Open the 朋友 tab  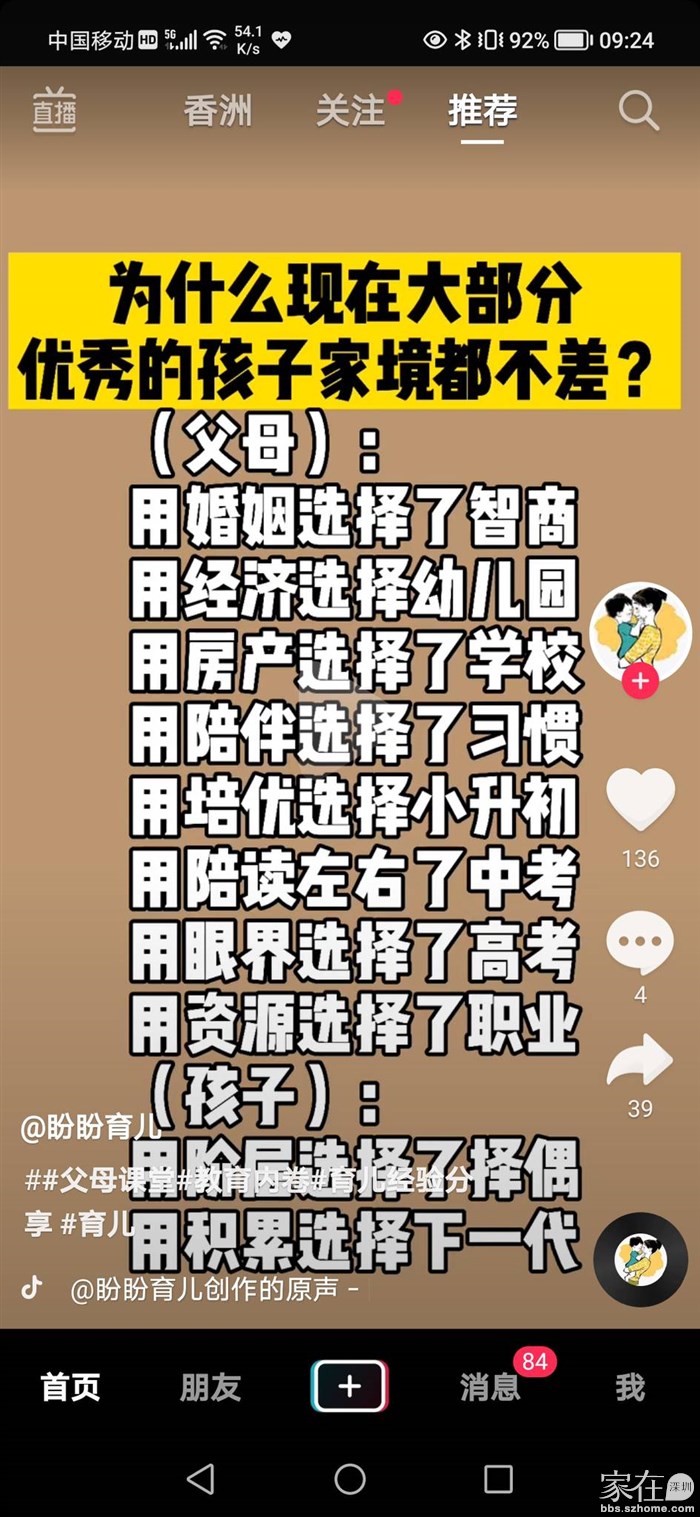tap(210, 1388)
